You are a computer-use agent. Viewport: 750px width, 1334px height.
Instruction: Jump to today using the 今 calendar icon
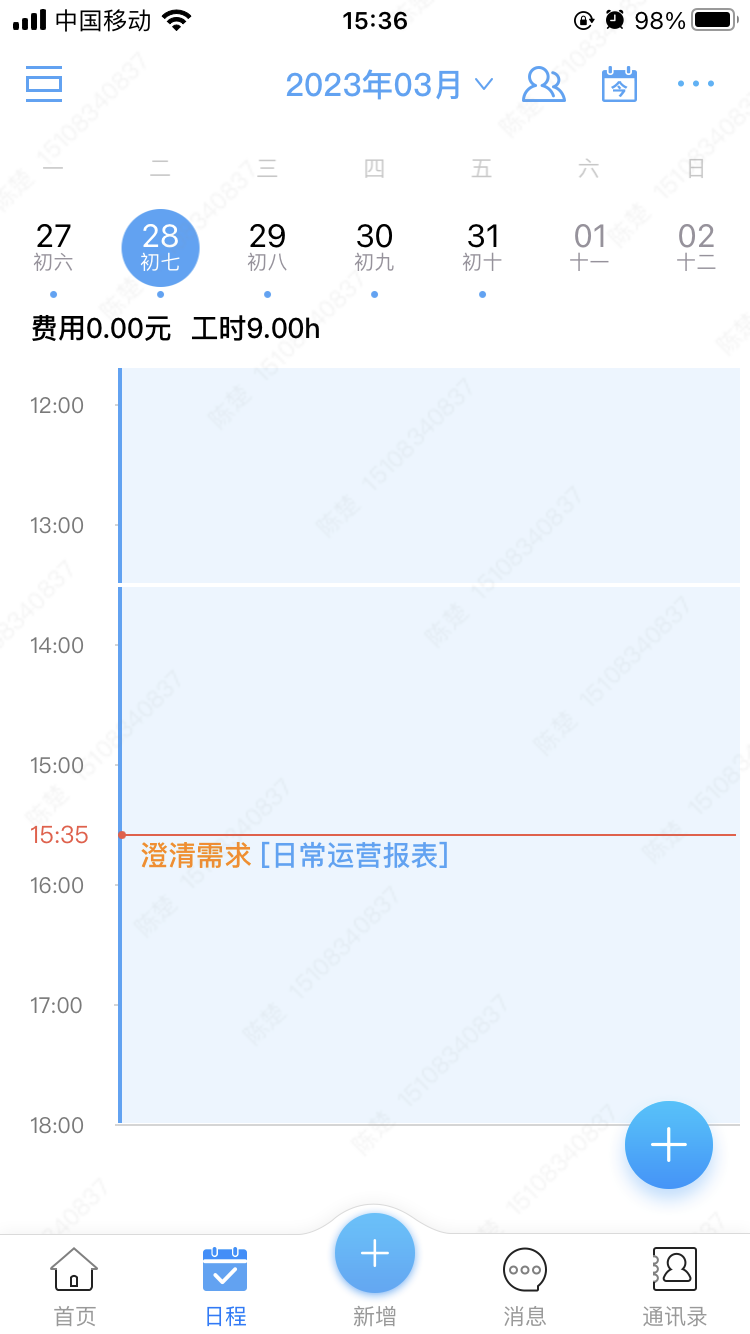(x=618, y=85)
